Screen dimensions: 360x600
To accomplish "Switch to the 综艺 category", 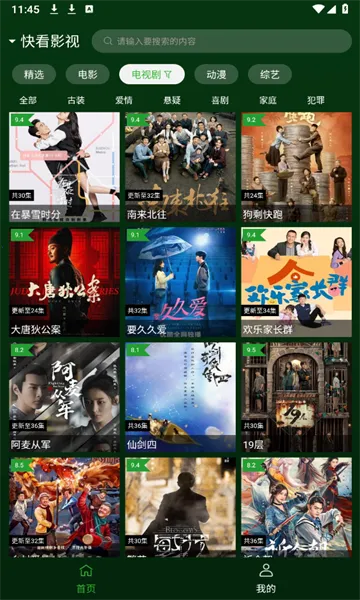I will (x=270, y=74).
